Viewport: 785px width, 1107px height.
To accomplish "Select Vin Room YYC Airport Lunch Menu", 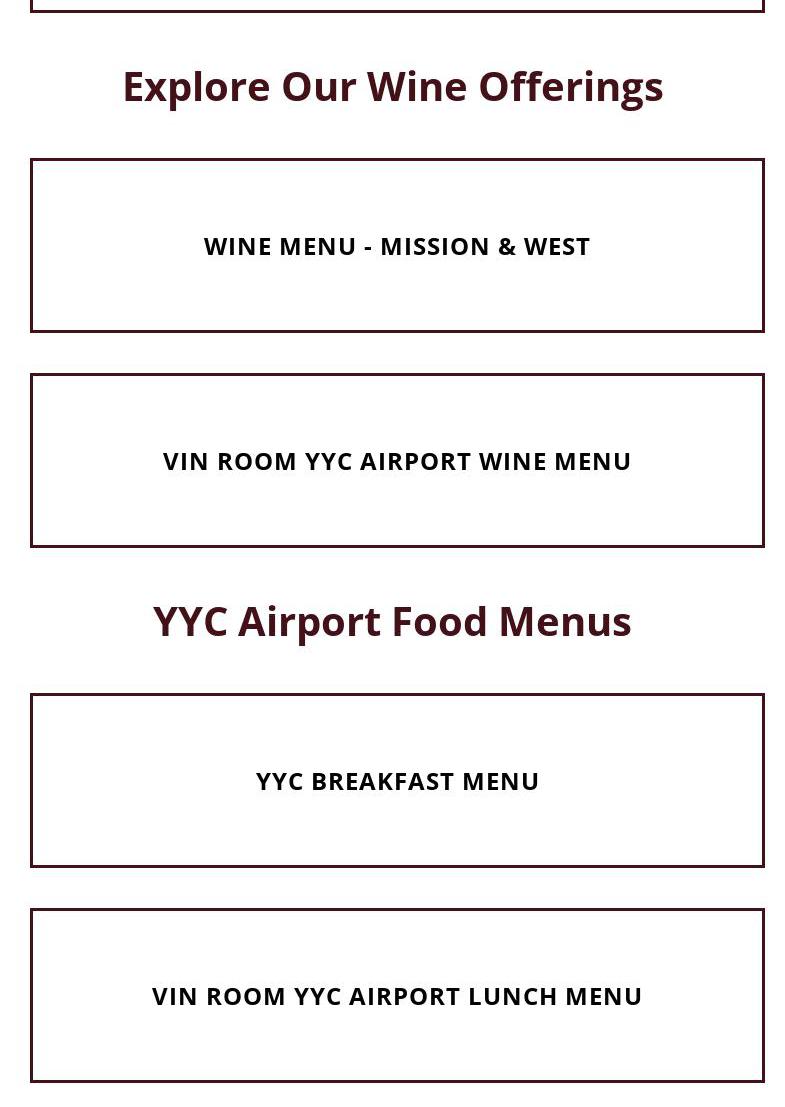I will (397, 996).
